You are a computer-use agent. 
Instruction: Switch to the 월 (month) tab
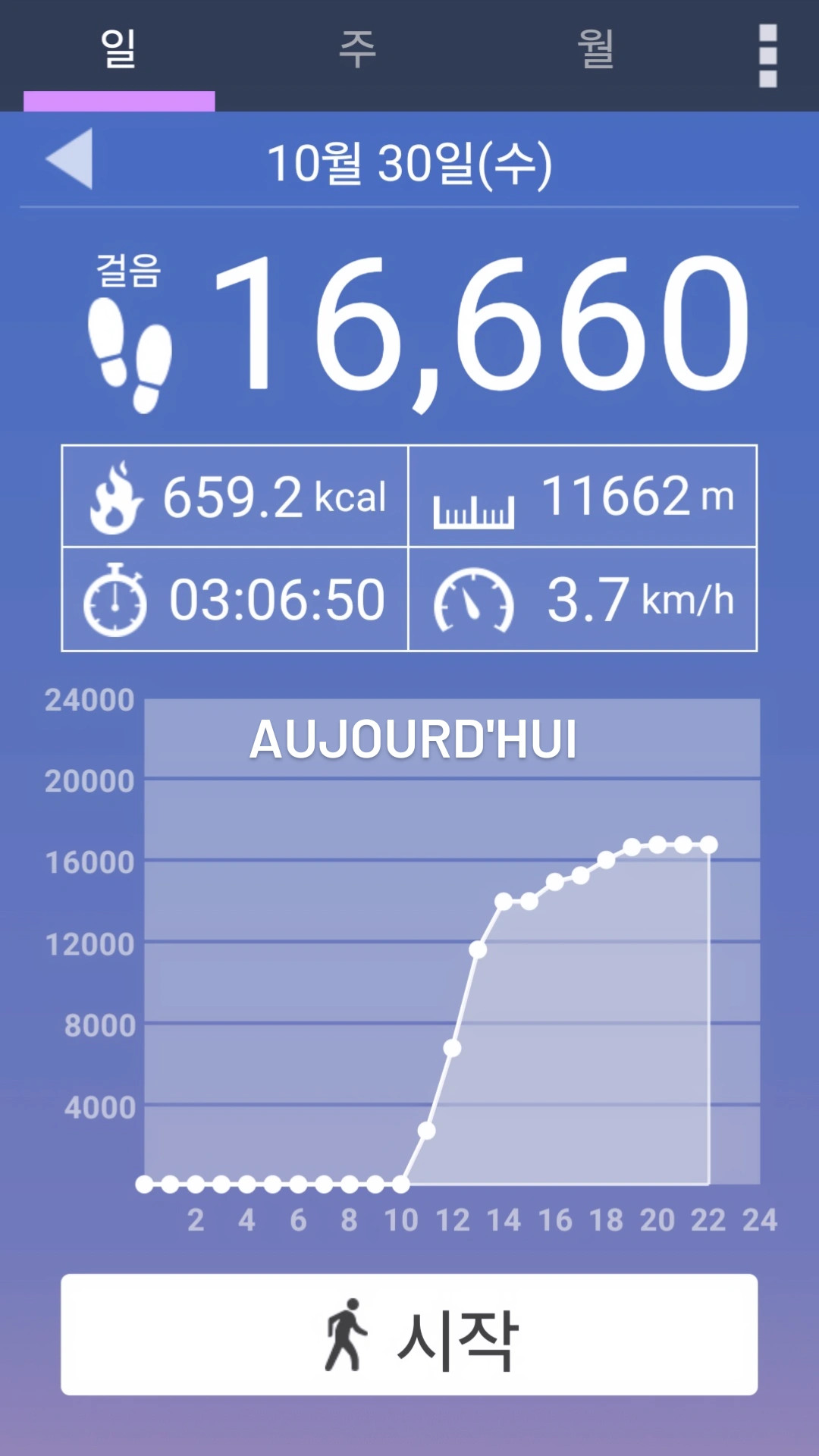point(596,50)
